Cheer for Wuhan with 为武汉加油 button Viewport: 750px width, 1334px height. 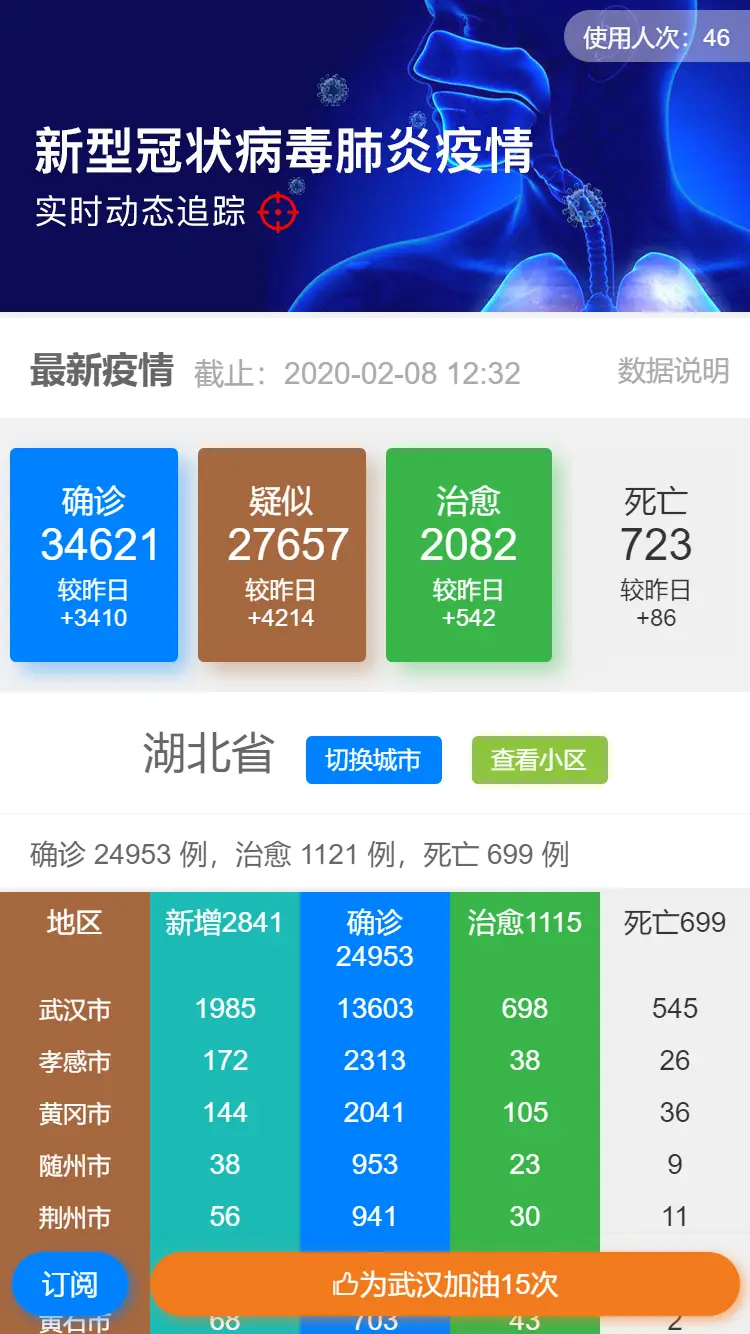pos(445,1284)
